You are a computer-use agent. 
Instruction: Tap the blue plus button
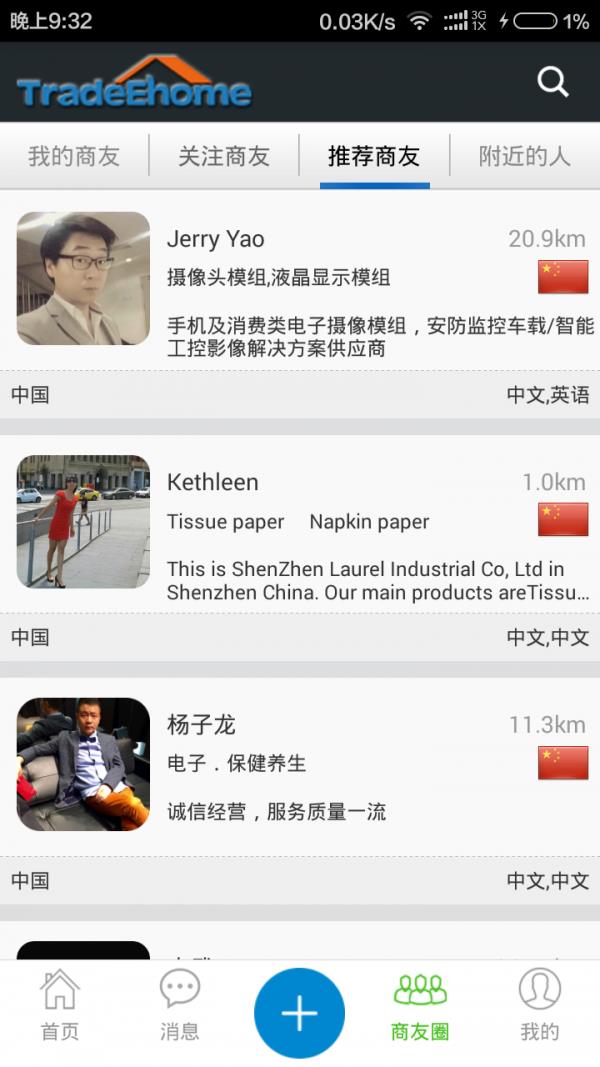pyautogui.click(x=299, y=1013)
